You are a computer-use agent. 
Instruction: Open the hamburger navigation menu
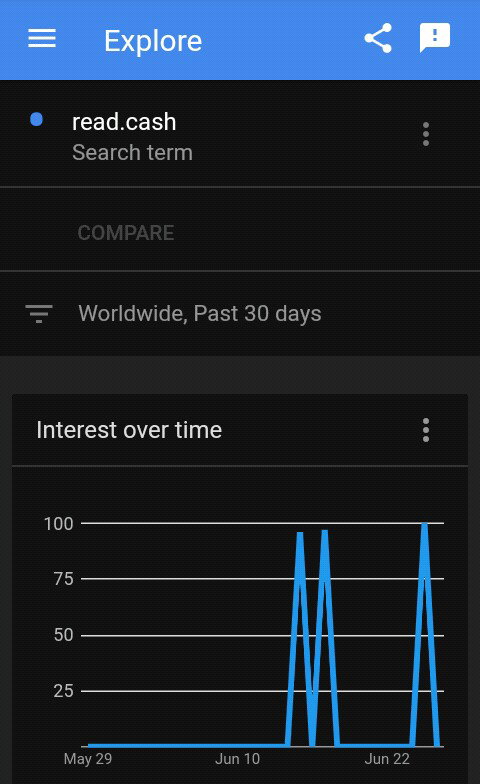(x=42, y=38)
